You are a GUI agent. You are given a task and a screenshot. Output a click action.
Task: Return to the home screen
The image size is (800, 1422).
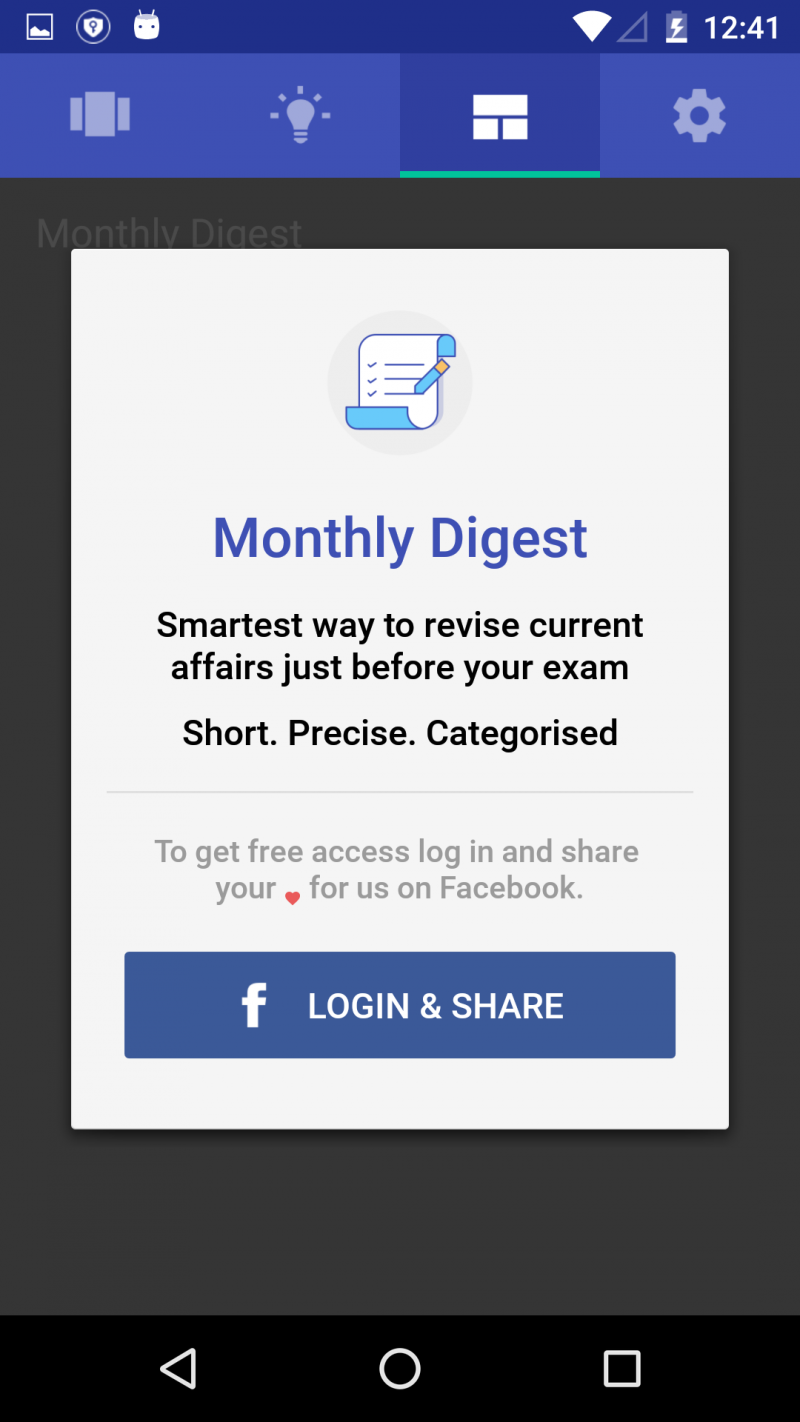(x=400, y=1368)
